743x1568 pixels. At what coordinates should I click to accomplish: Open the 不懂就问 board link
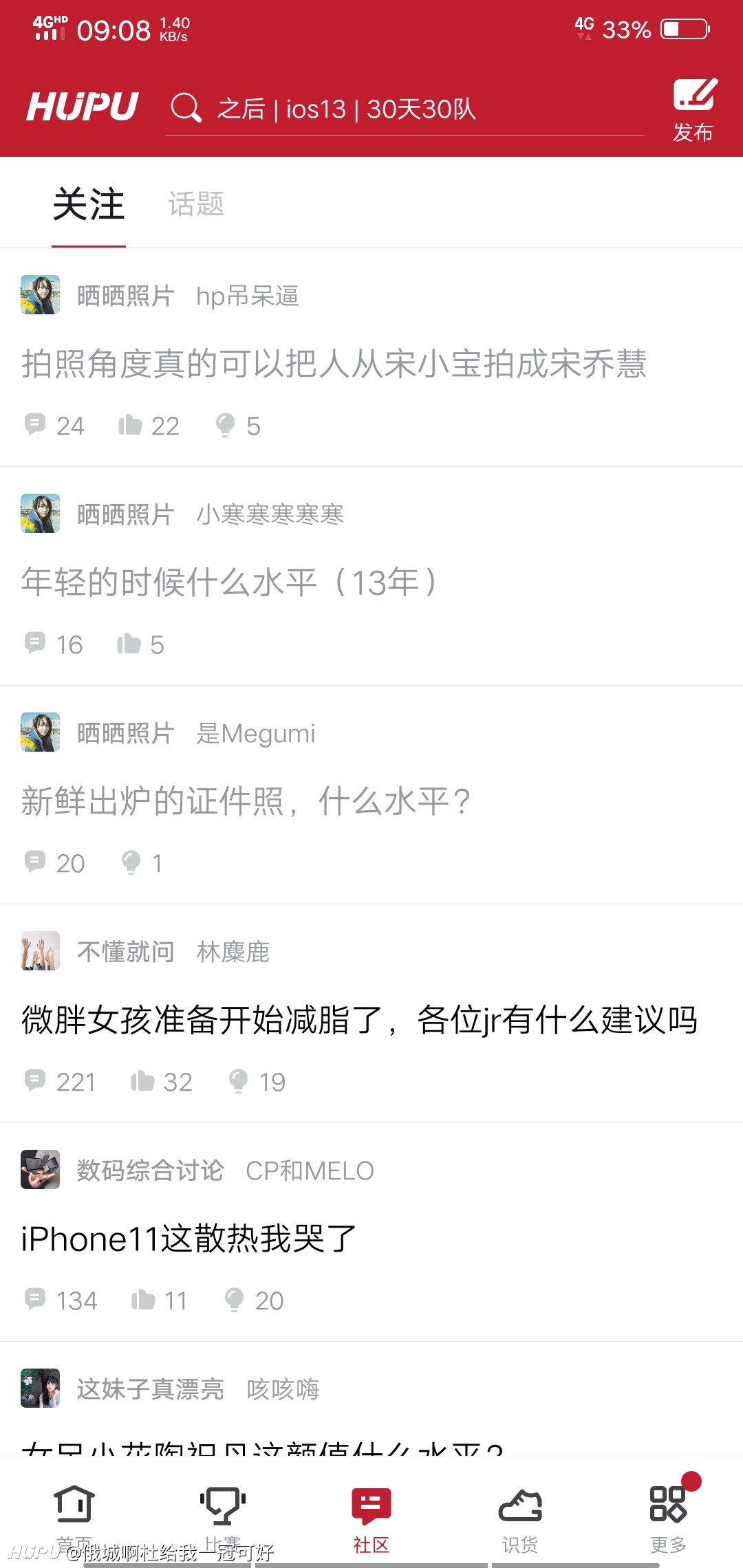click(x=125, y=952)
